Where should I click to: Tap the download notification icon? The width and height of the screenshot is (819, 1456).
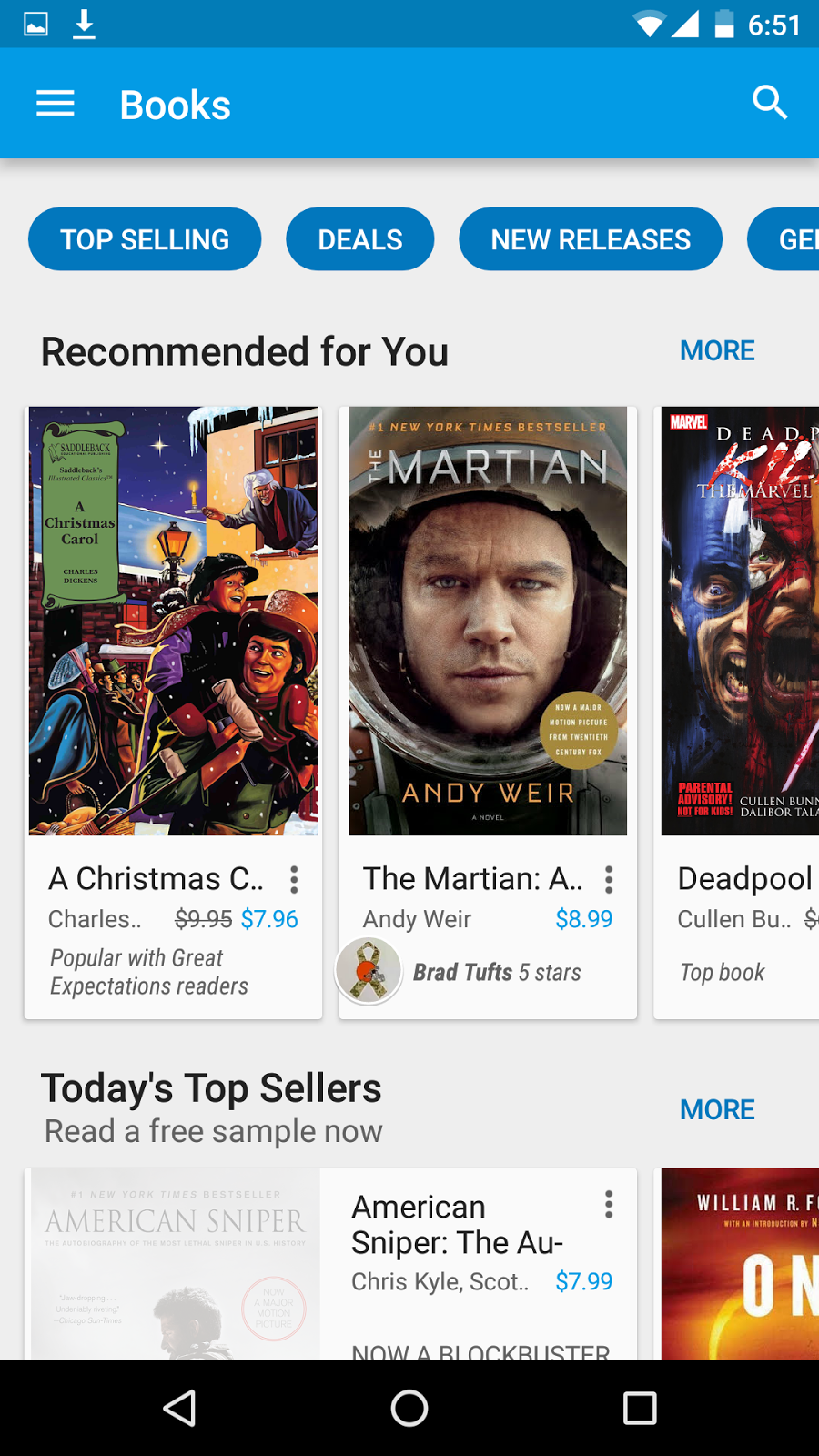pyautogui.click(x=85, y=25)
